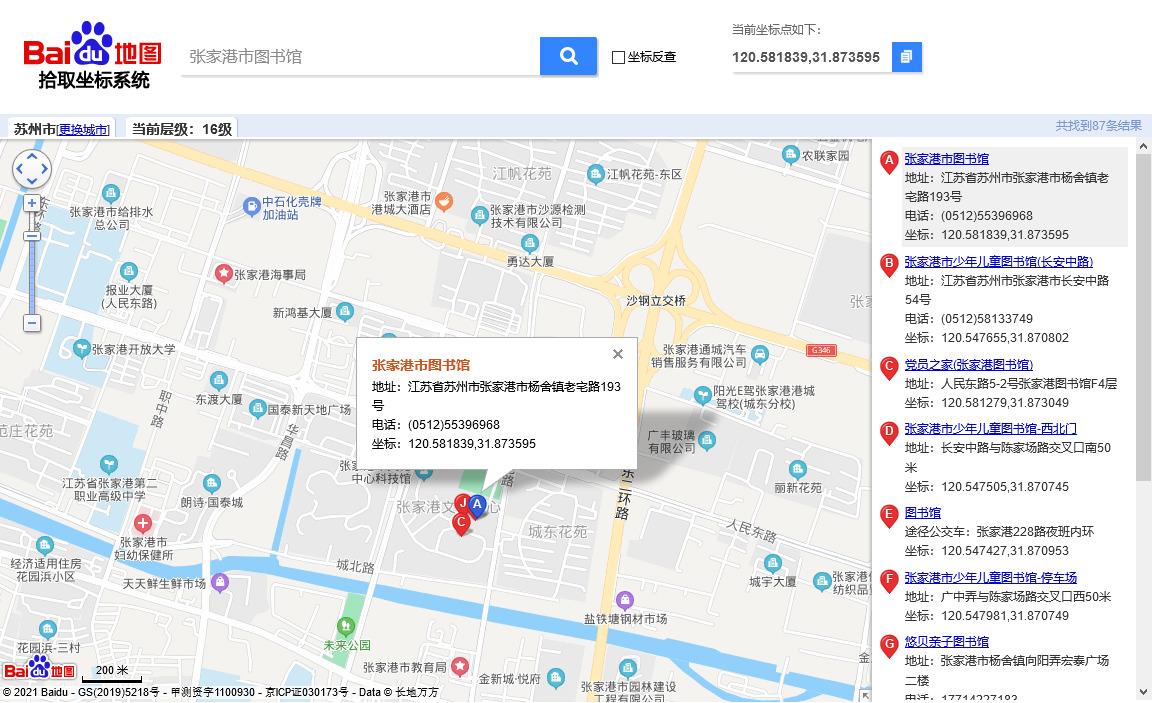Screen dimensions: 1152x703
Task: Pan the map using the direction control
Action: click(32, 168)
